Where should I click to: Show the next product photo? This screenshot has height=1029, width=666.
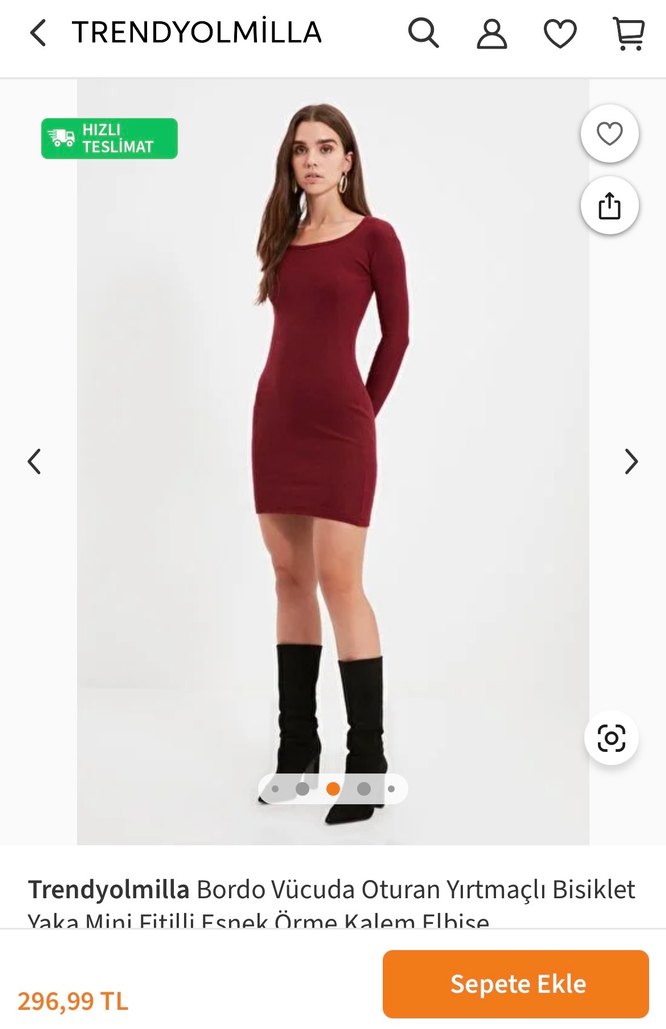coord(631,461)
